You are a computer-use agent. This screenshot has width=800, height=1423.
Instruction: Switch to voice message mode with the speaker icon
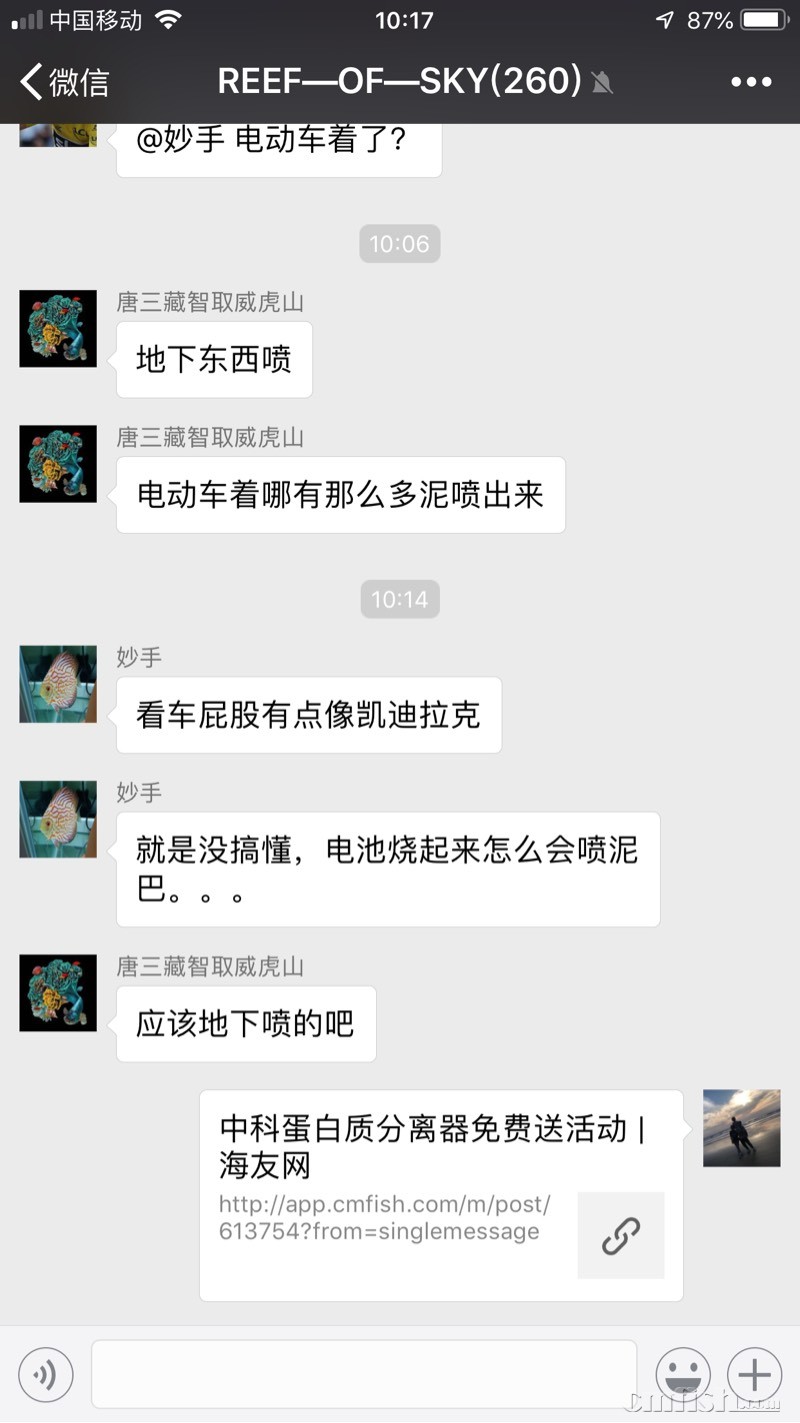pyautogui.click(x=45, y=1373)
